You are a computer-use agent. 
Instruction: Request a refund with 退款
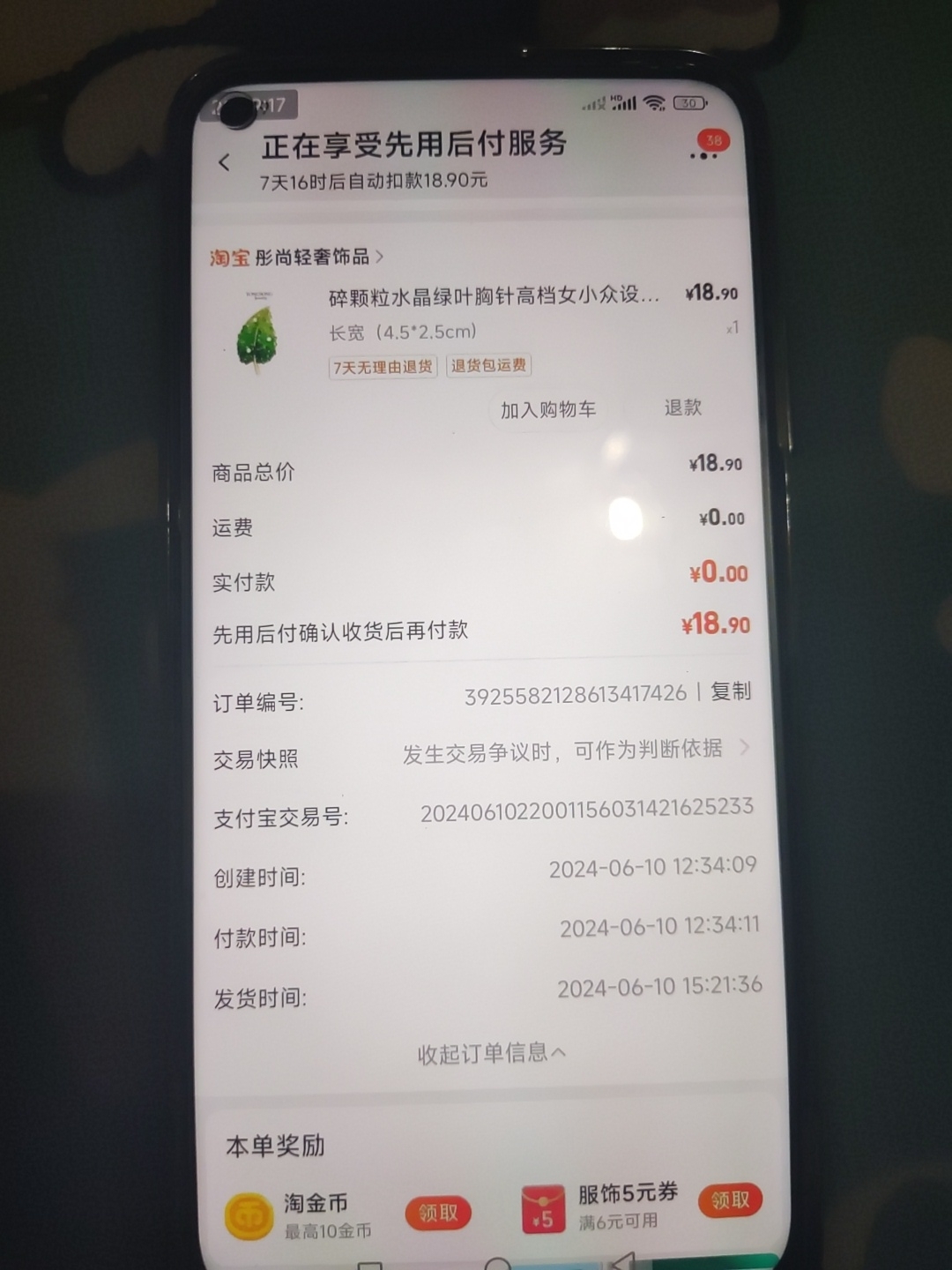(x=683, y=407)
